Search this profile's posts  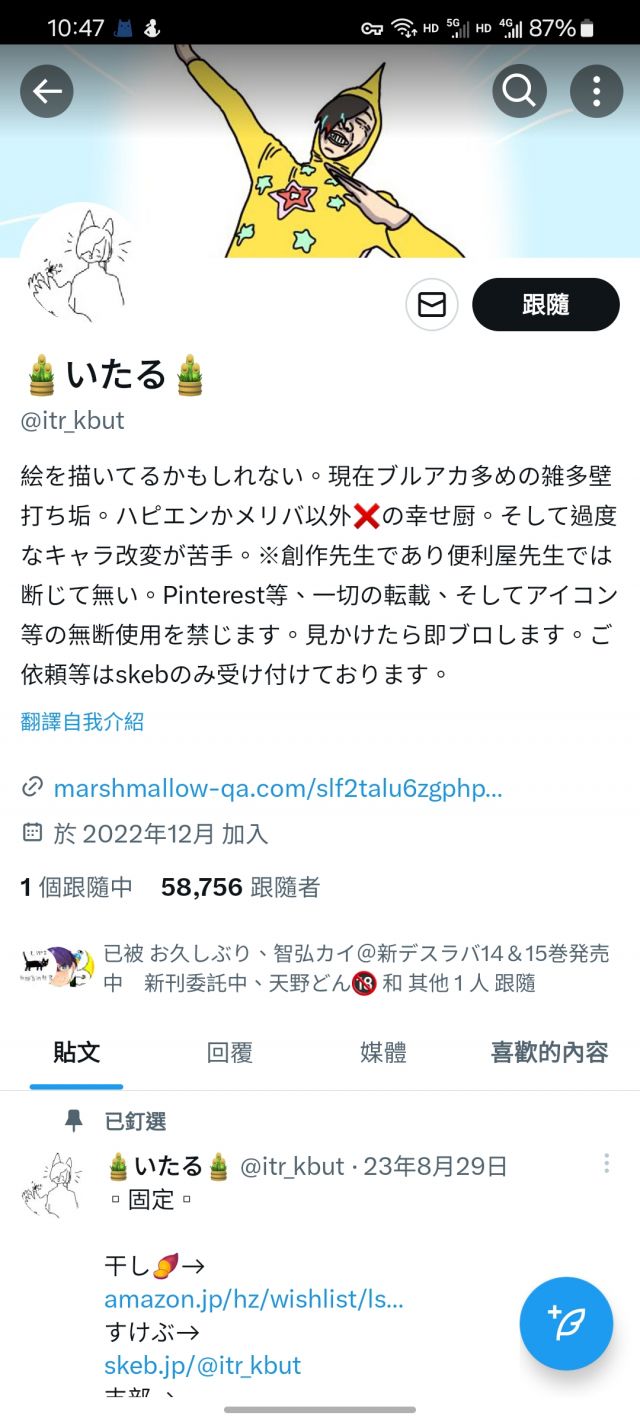(x=519, y=92)
